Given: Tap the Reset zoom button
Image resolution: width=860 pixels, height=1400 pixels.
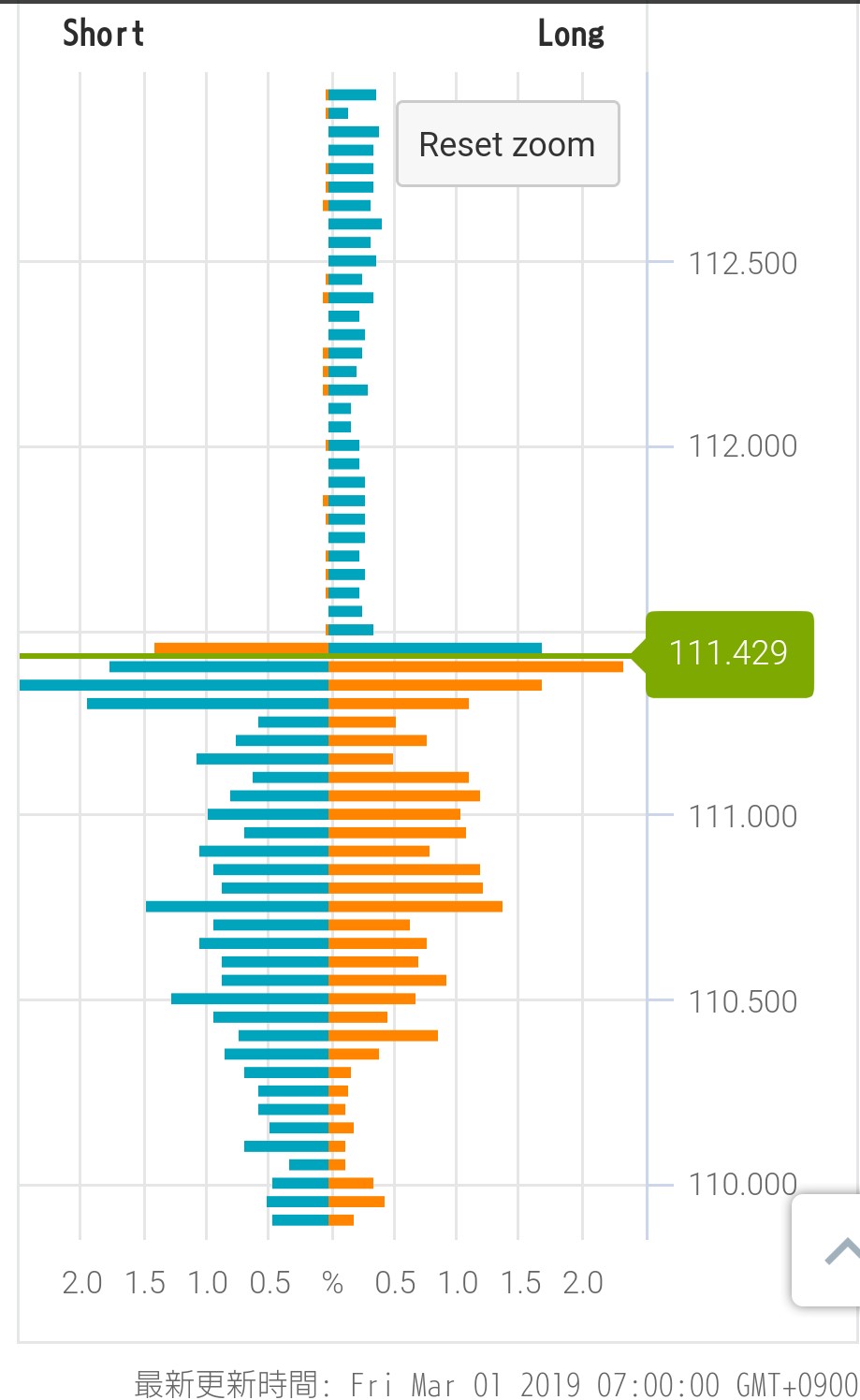Looking at the screenshot, I should pyautogui.click(x=507, y=144).
